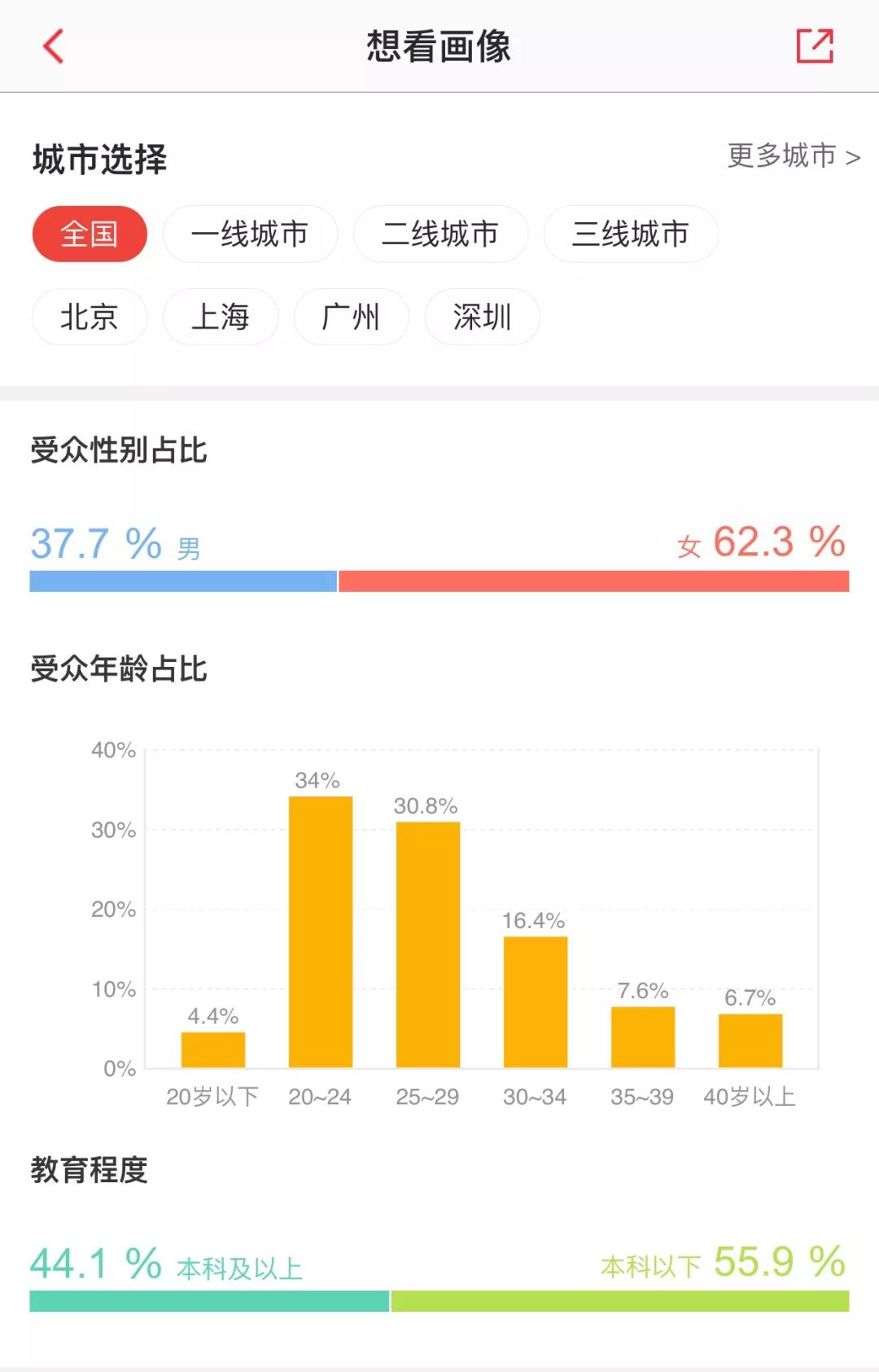Choose the 三线城市 chip
This screenshot has width=879, height=1372.
coord(631,235)
